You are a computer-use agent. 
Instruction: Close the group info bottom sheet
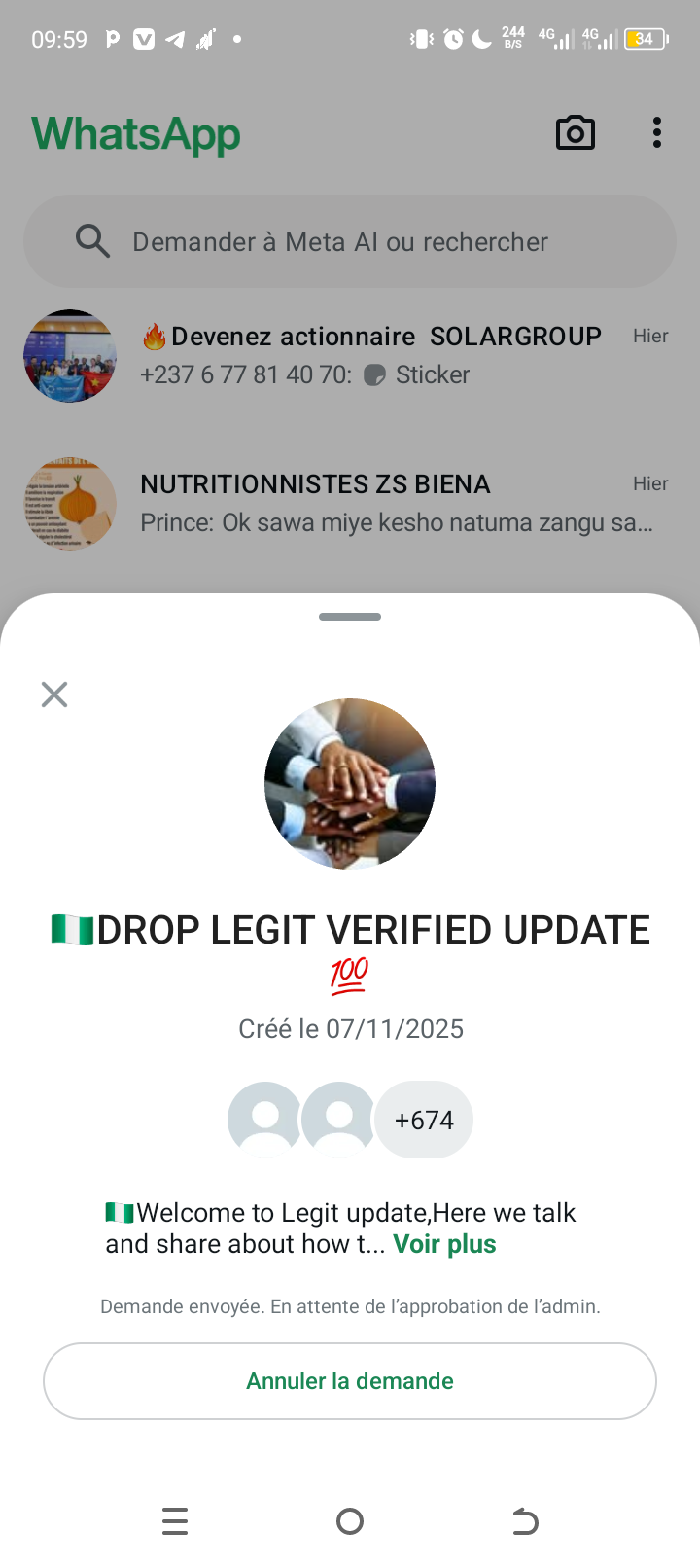[x=54, y=695]
